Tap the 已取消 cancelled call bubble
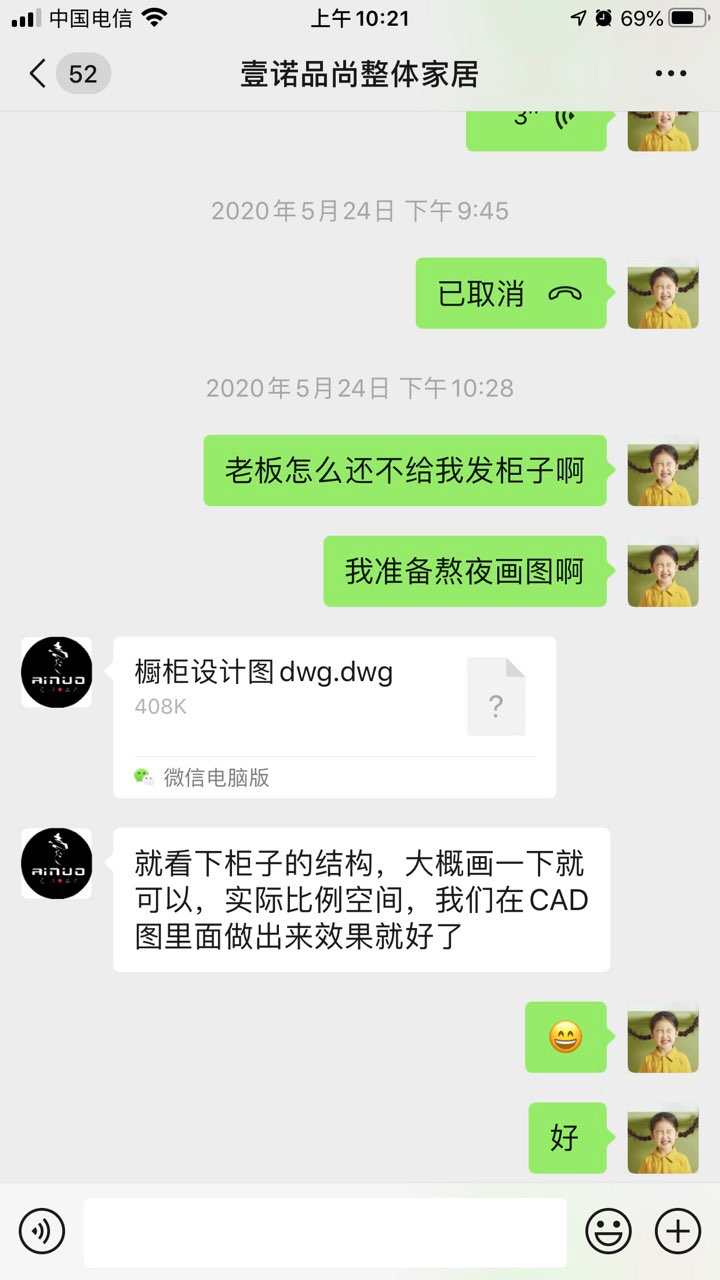 pos(510,293)
